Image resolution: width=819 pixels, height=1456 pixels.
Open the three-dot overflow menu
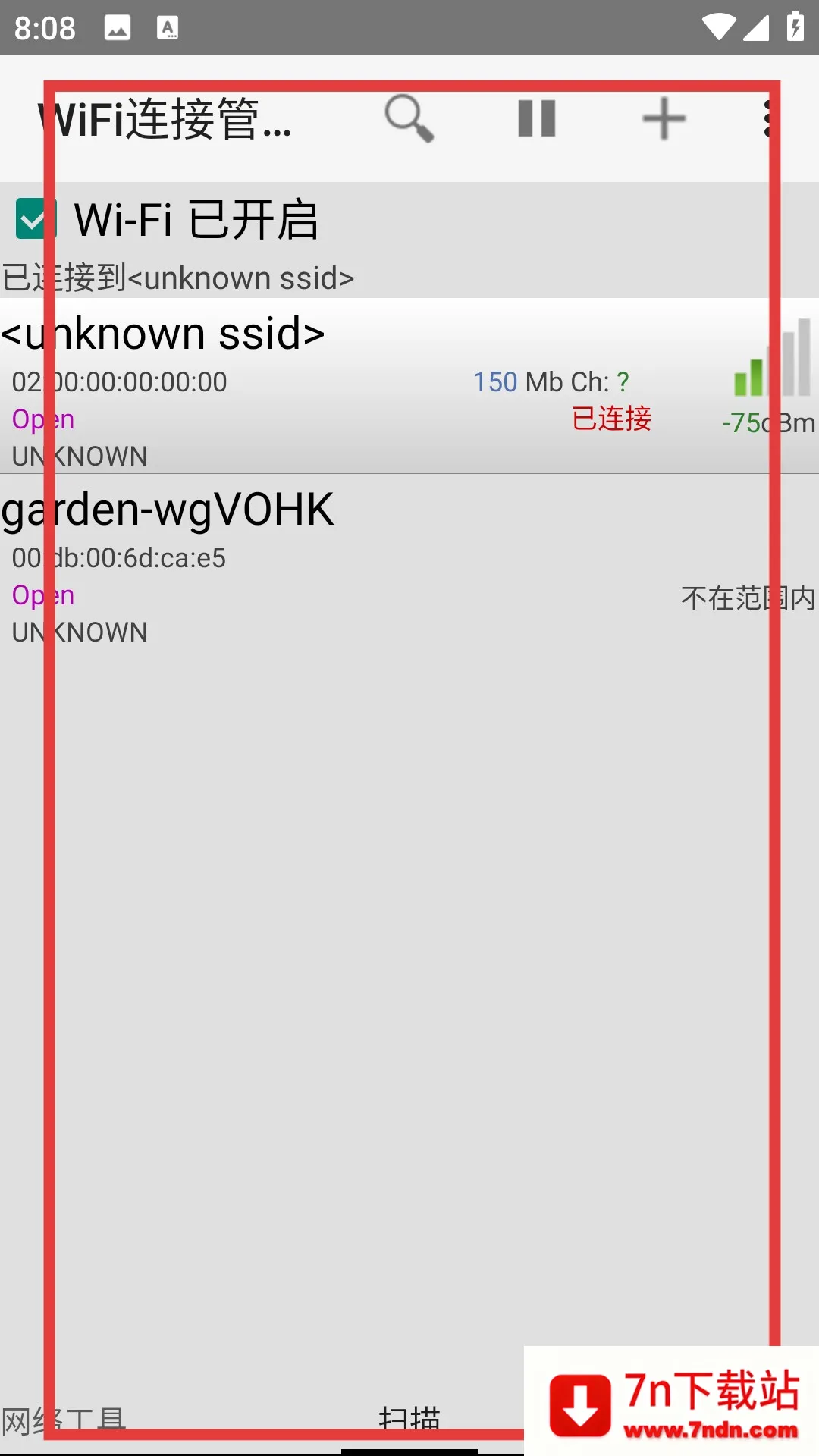tap(769, 118)
